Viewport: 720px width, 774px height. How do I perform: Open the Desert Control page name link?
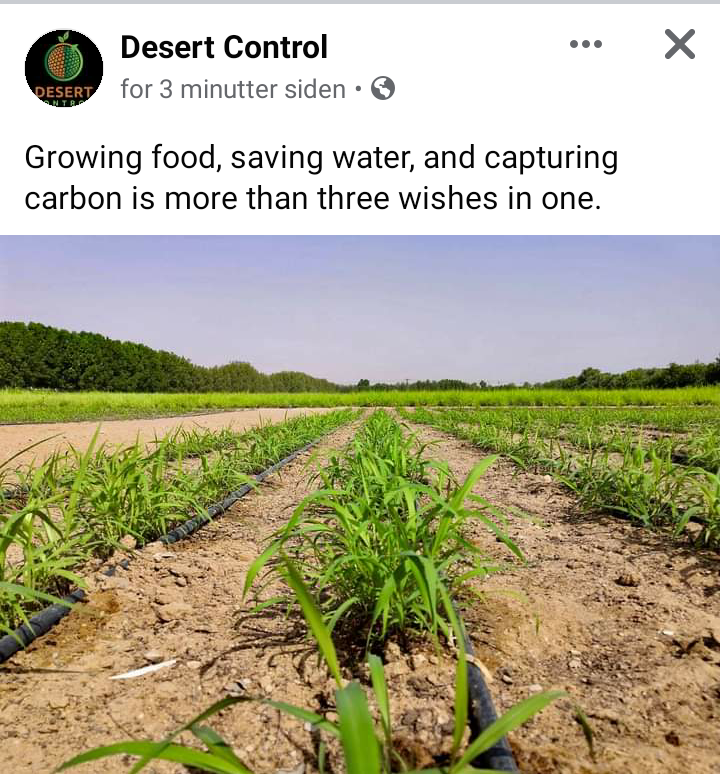[x=223, y=47]
